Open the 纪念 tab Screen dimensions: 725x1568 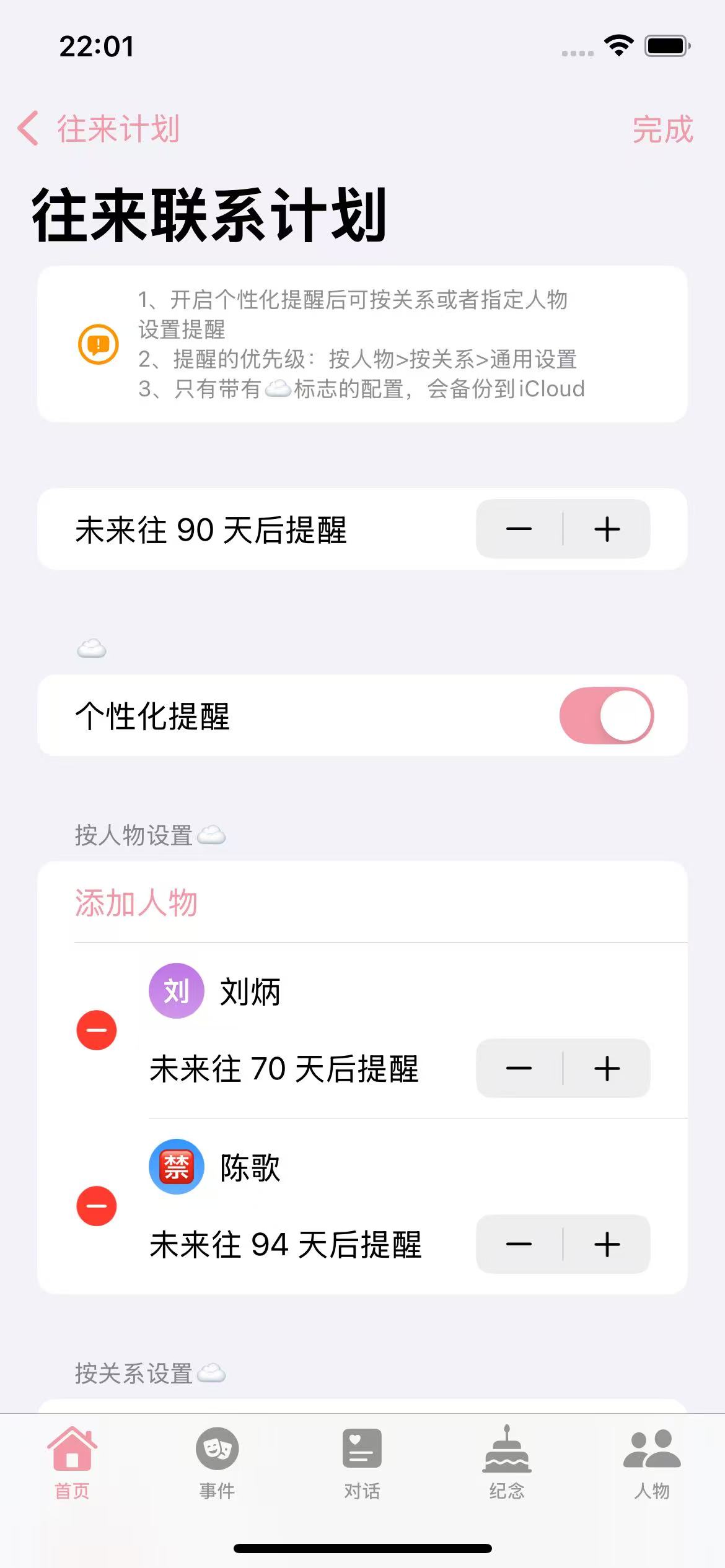coord(507,1463)
